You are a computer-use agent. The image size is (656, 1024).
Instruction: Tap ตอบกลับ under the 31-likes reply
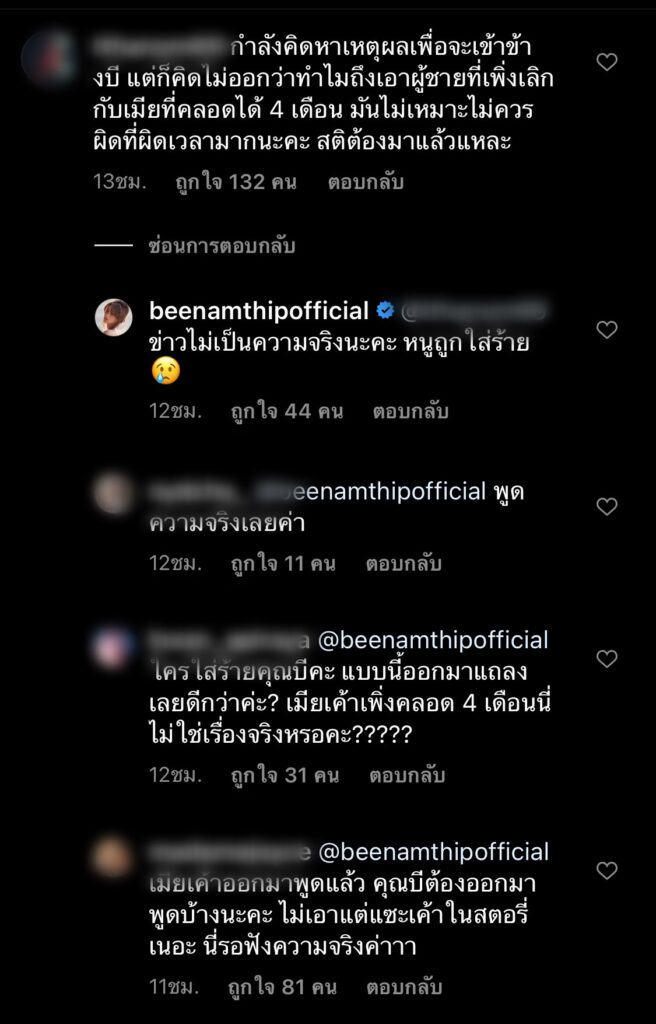[x=409, y=775]
